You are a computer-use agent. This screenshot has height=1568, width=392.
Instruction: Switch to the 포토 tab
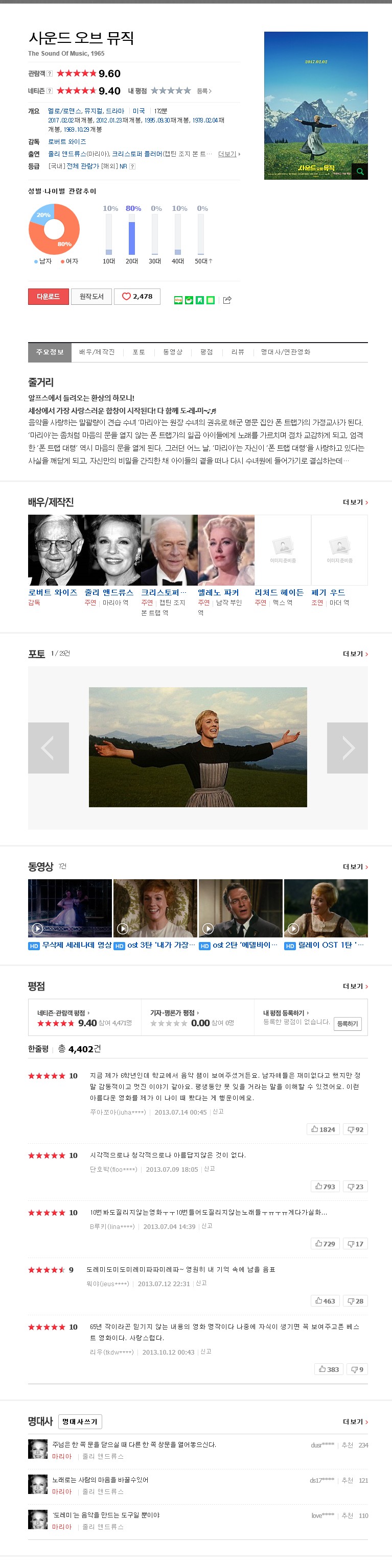139,352
